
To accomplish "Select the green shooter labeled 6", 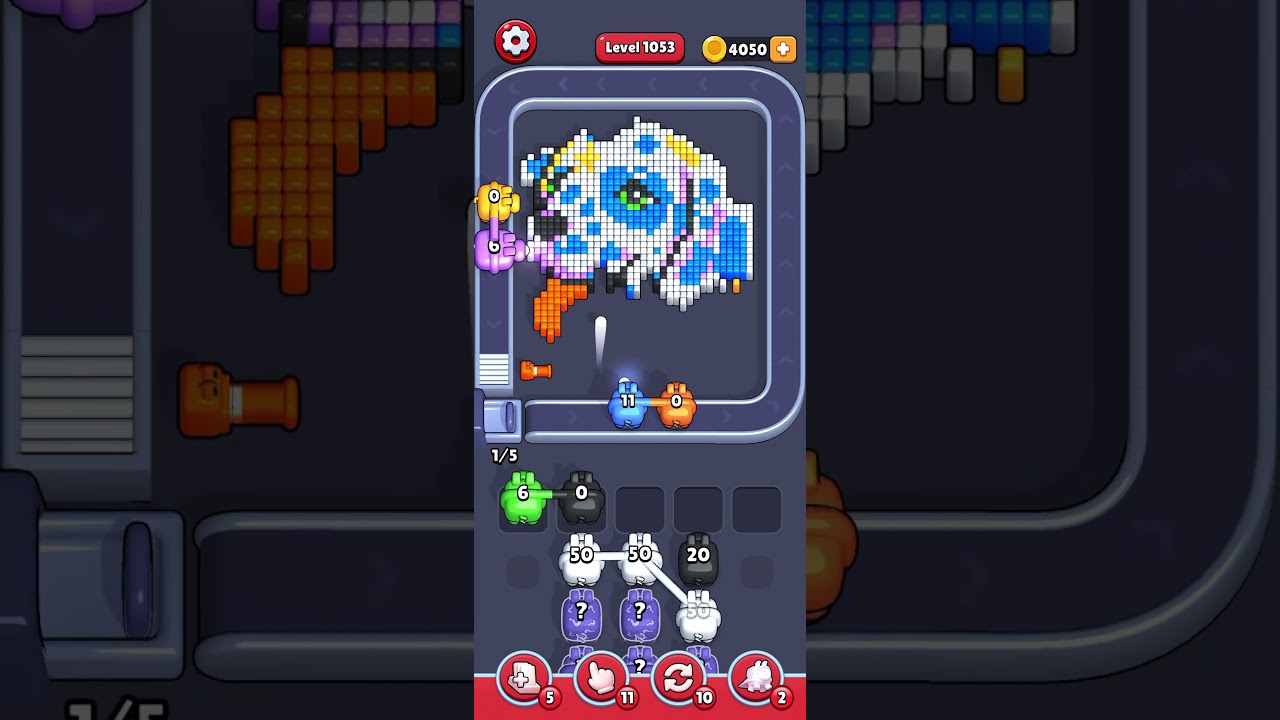I will (x=522, y=499).
